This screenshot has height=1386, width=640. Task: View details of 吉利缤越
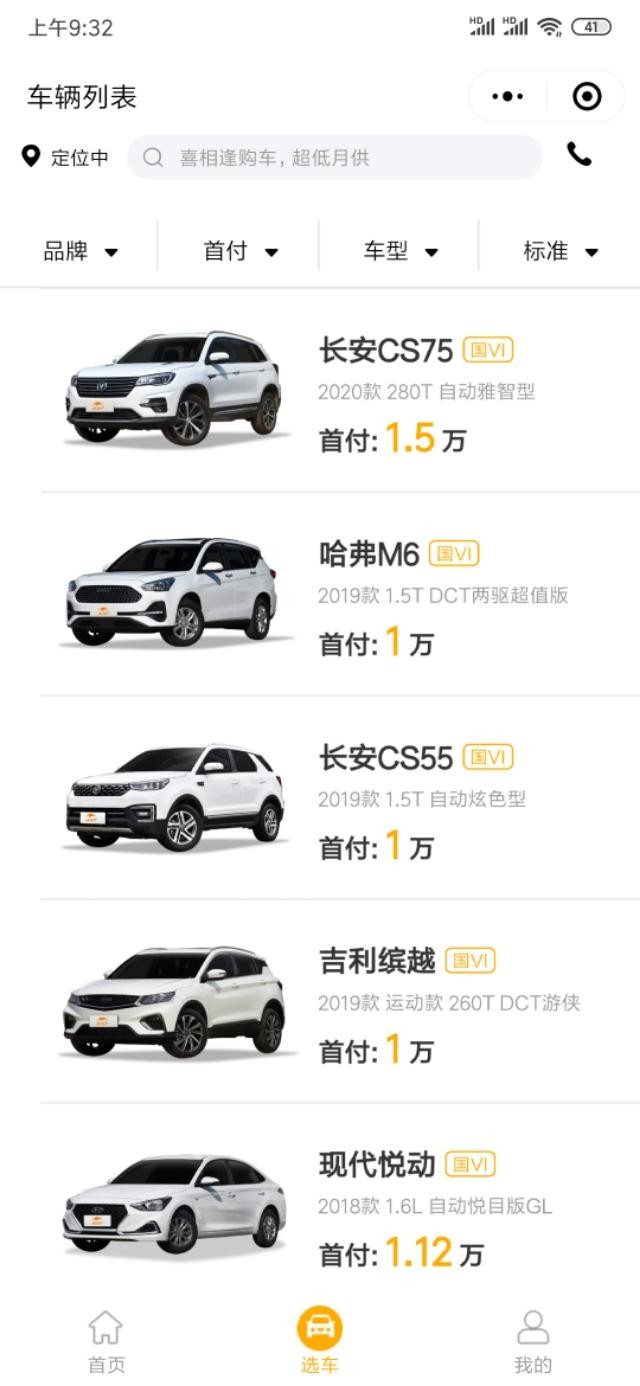(x=340, y=1004)
